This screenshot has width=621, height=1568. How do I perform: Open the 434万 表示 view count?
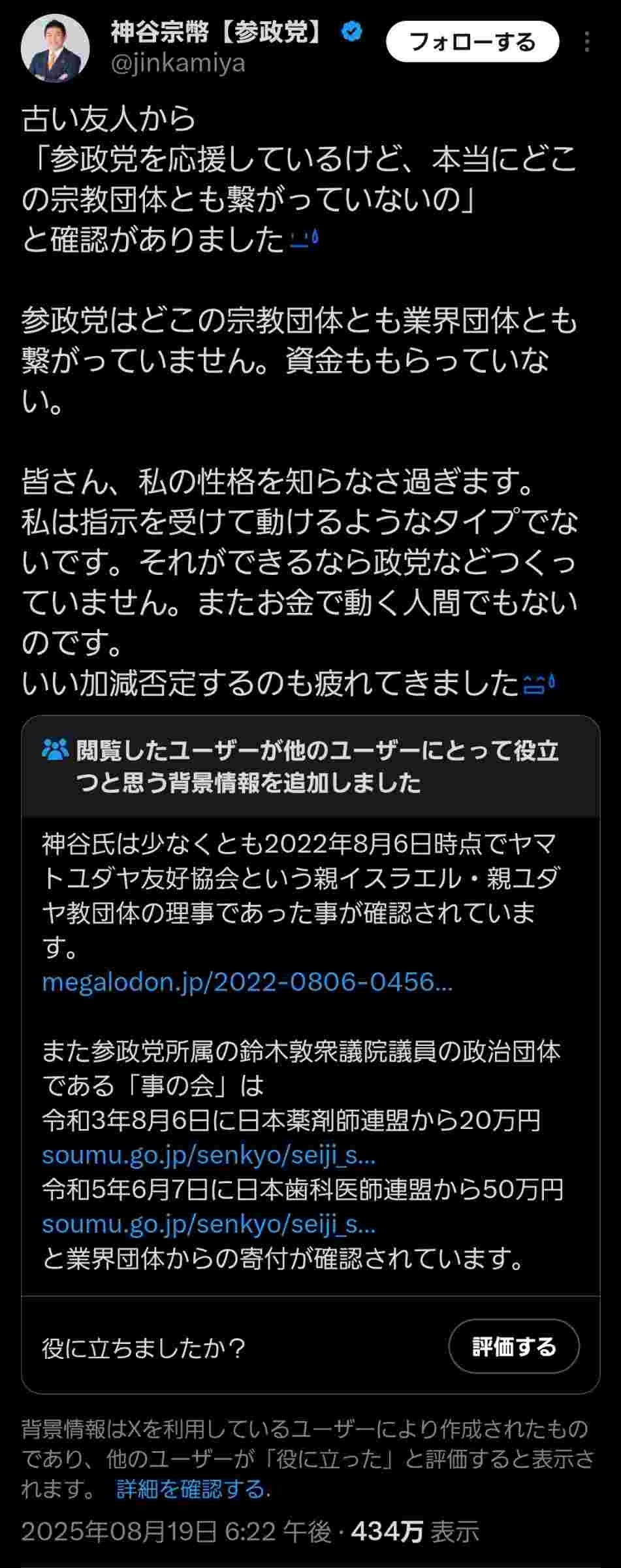(415, 1531)
